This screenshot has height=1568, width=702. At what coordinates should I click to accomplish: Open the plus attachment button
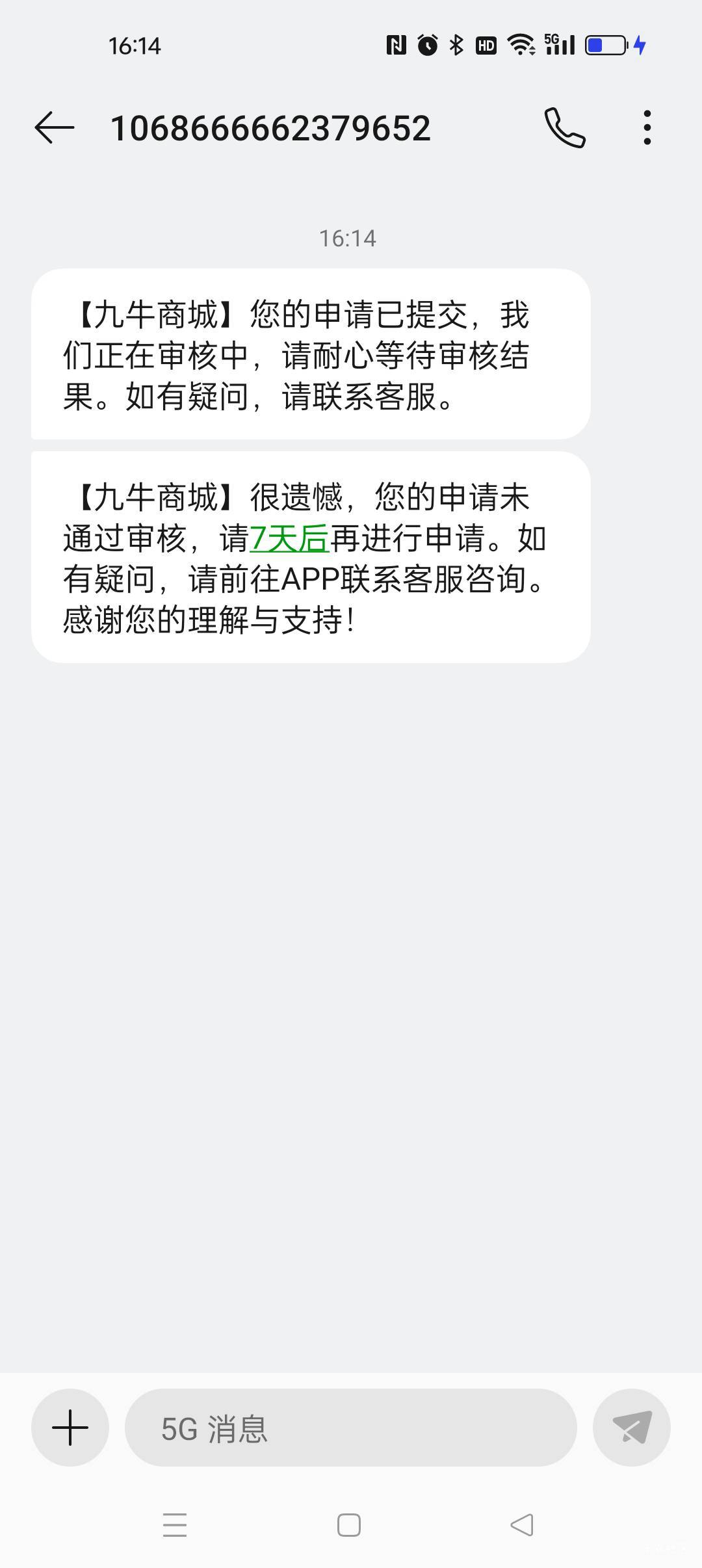point(70,1428)
